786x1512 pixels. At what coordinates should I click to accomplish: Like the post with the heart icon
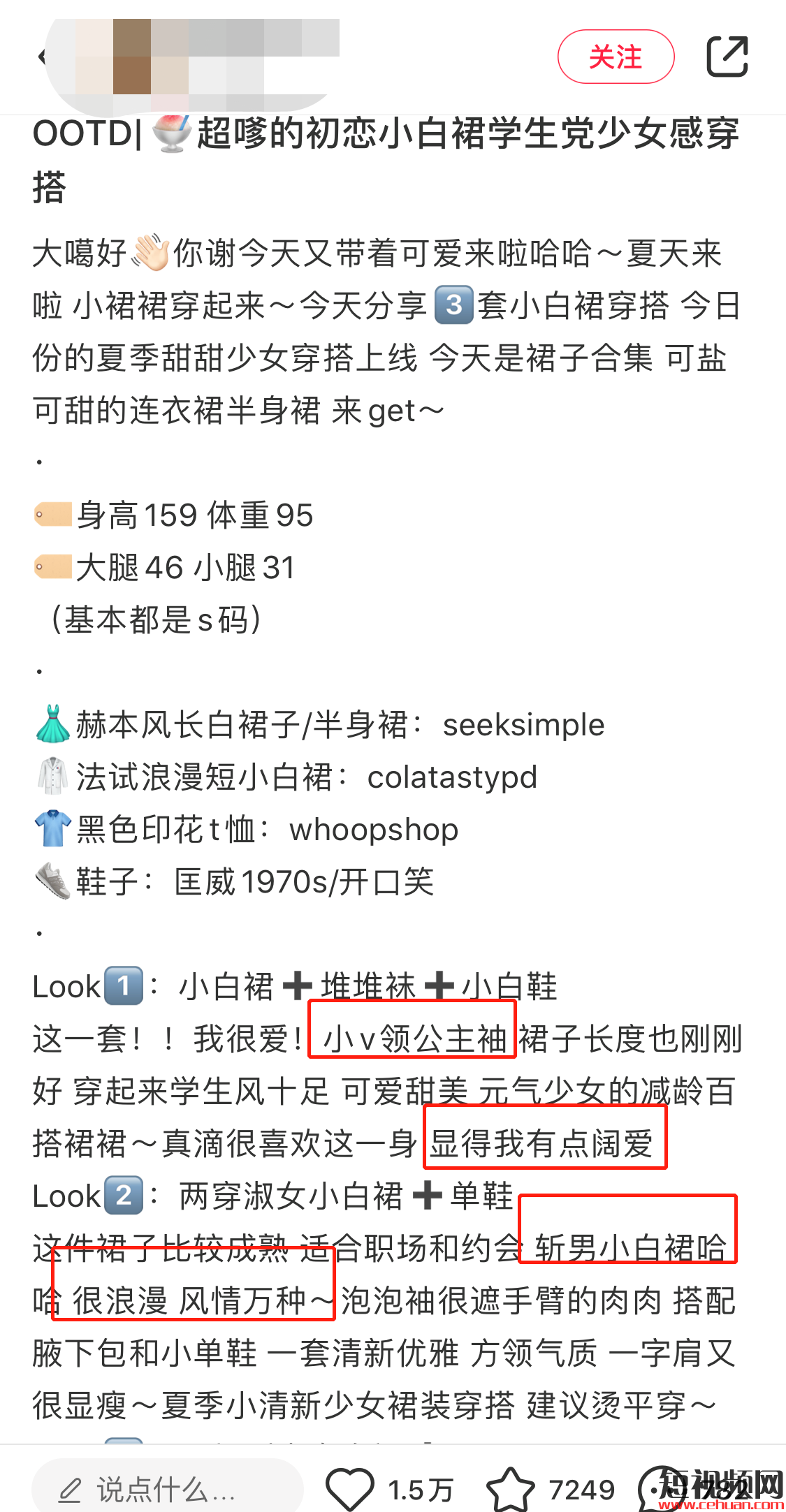[x=351, y=1489]
